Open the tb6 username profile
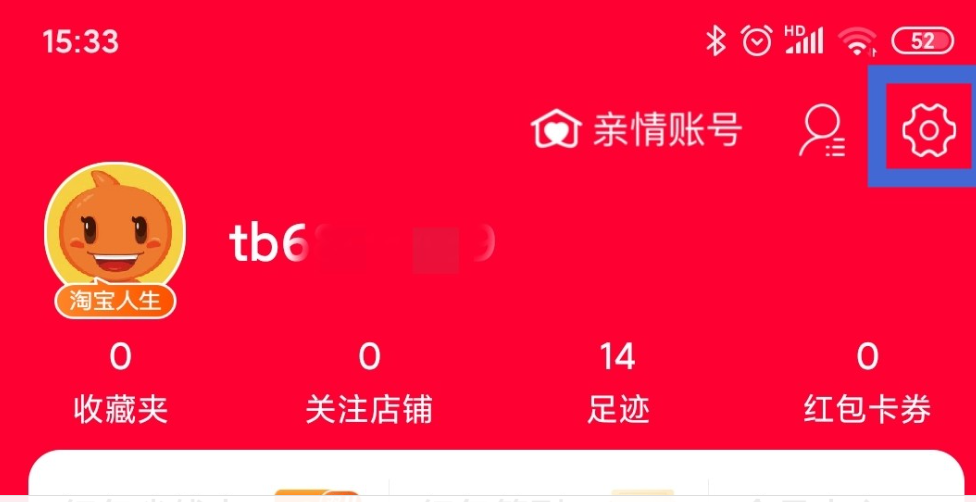 (x=362, y=245)
